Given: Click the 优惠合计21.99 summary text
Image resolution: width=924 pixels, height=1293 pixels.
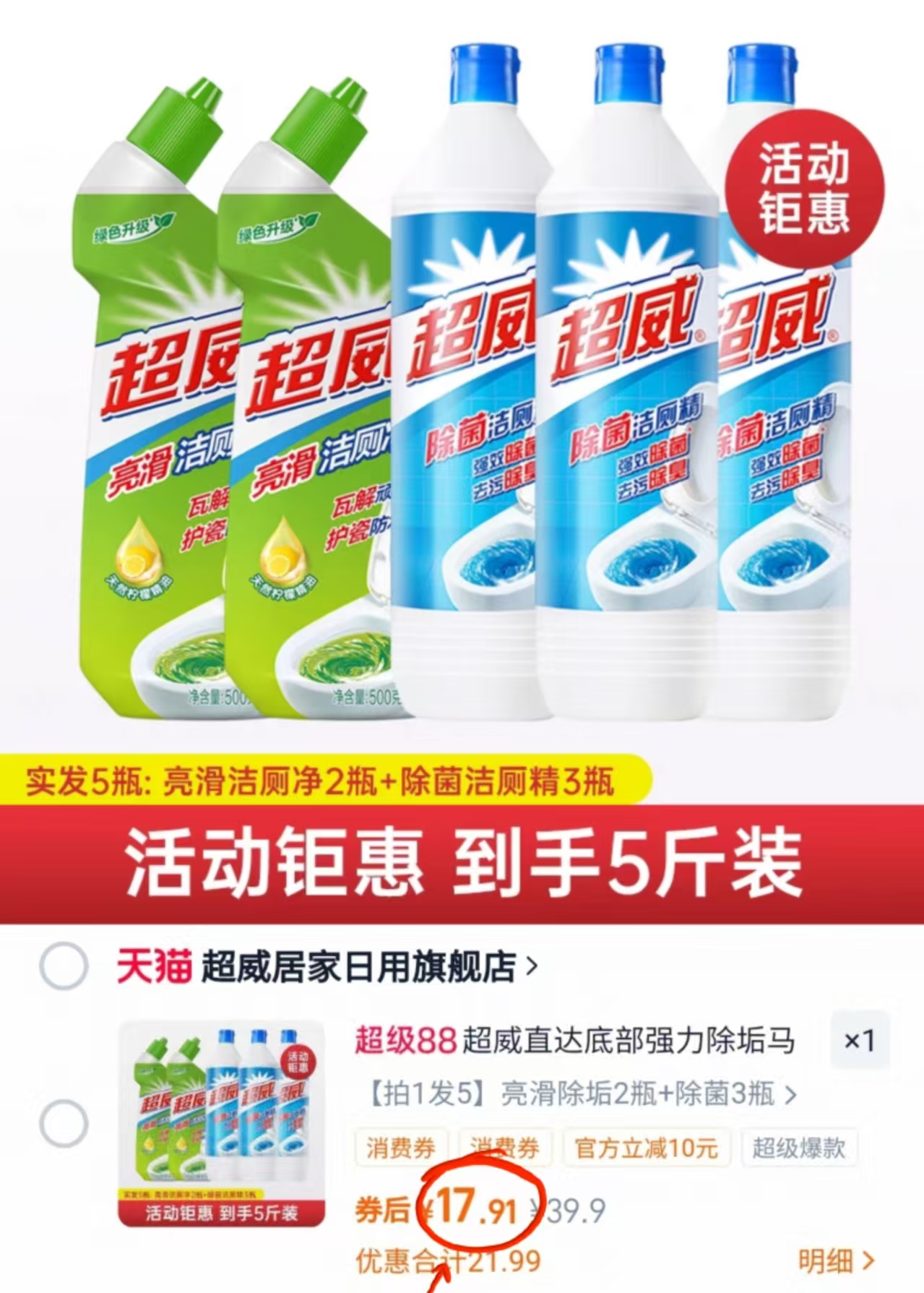Looking at the screenshot, I should point(446,1258).
